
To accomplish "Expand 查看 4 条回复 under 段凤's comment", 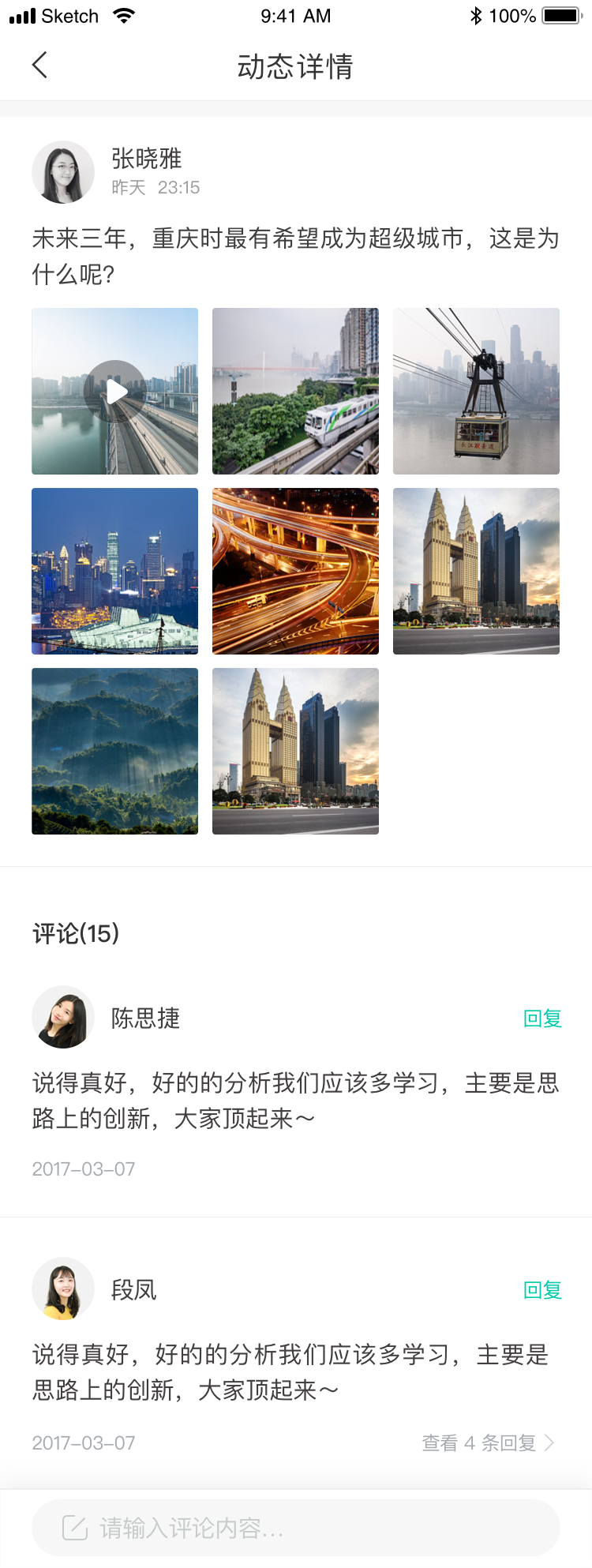I will coord(489,1443).
